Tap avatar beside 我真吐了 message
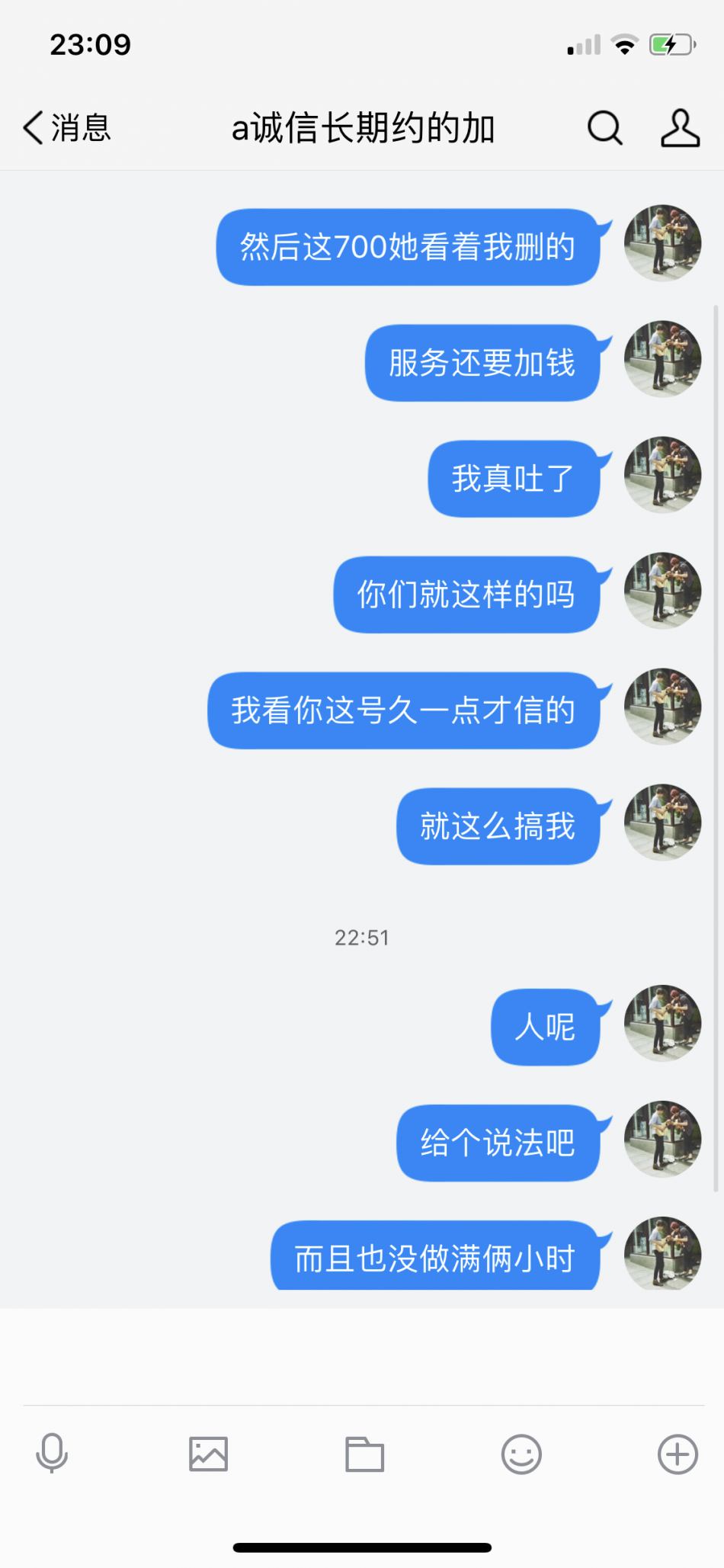Viewport: 724px width, 1568px height. (x=662, y=475)
